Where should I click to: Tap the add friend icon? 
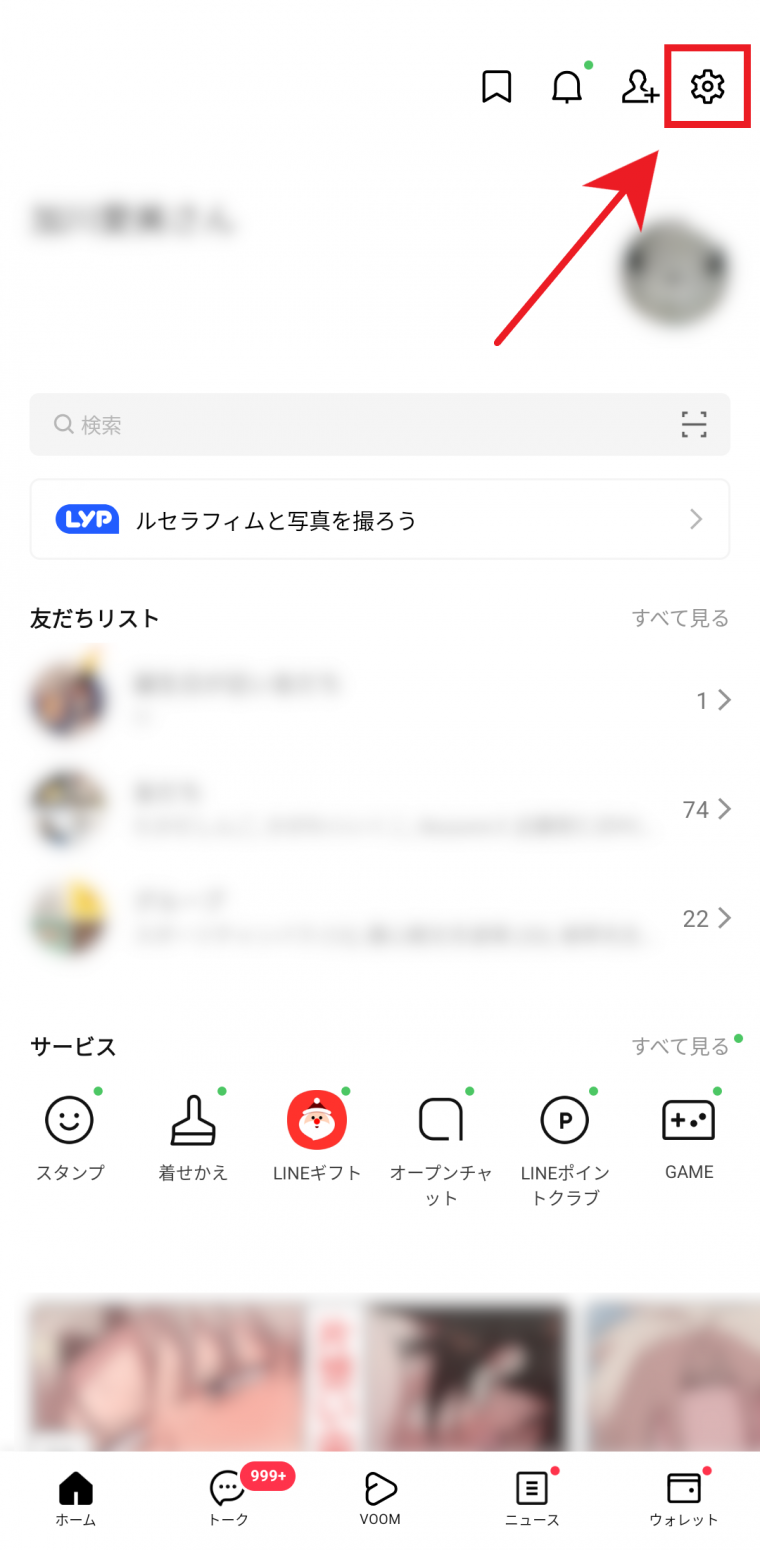(639, 87)
